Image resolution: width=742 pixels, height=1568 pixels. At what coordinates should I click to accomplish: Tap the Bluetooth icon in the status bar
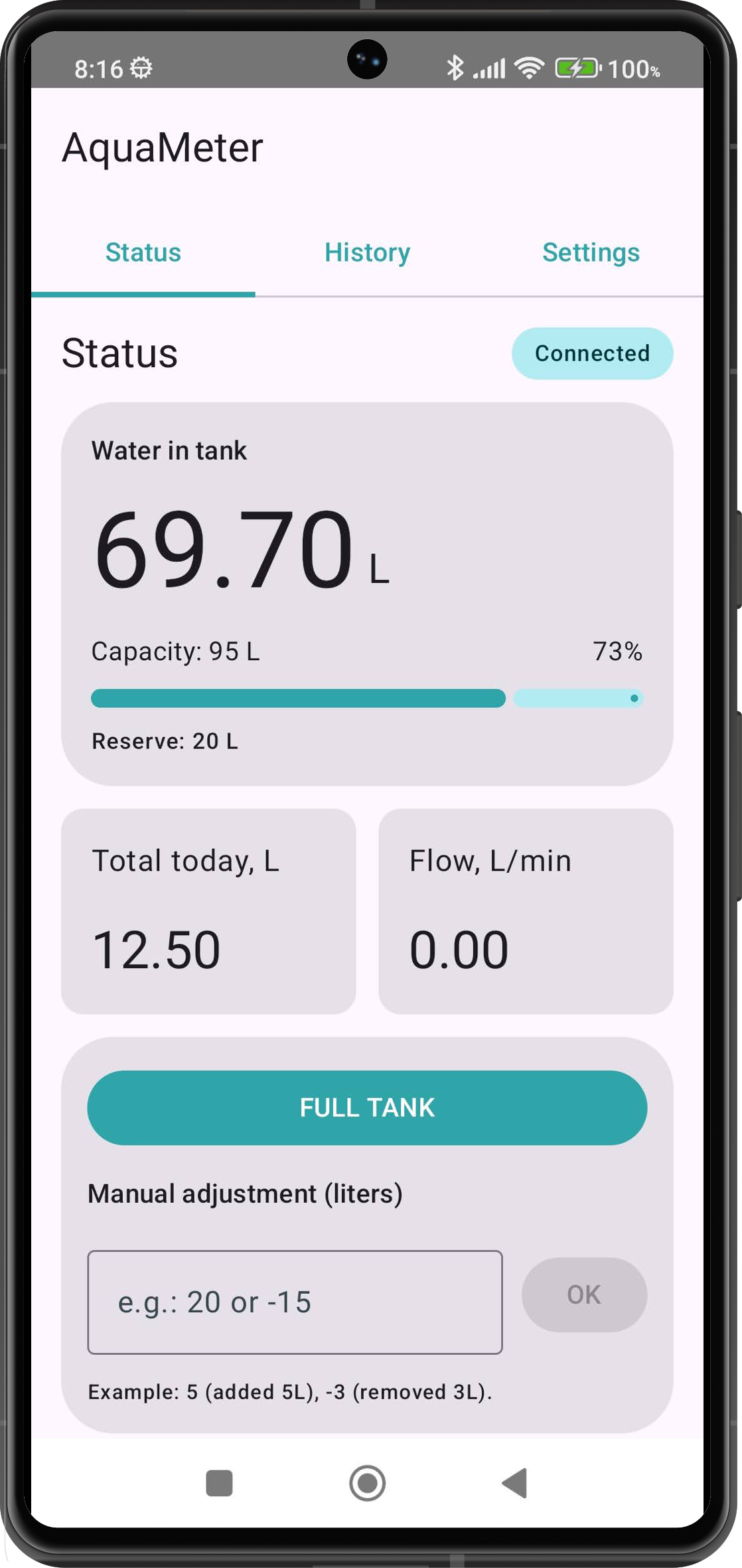pyautogui.click(x=455, y=66)
